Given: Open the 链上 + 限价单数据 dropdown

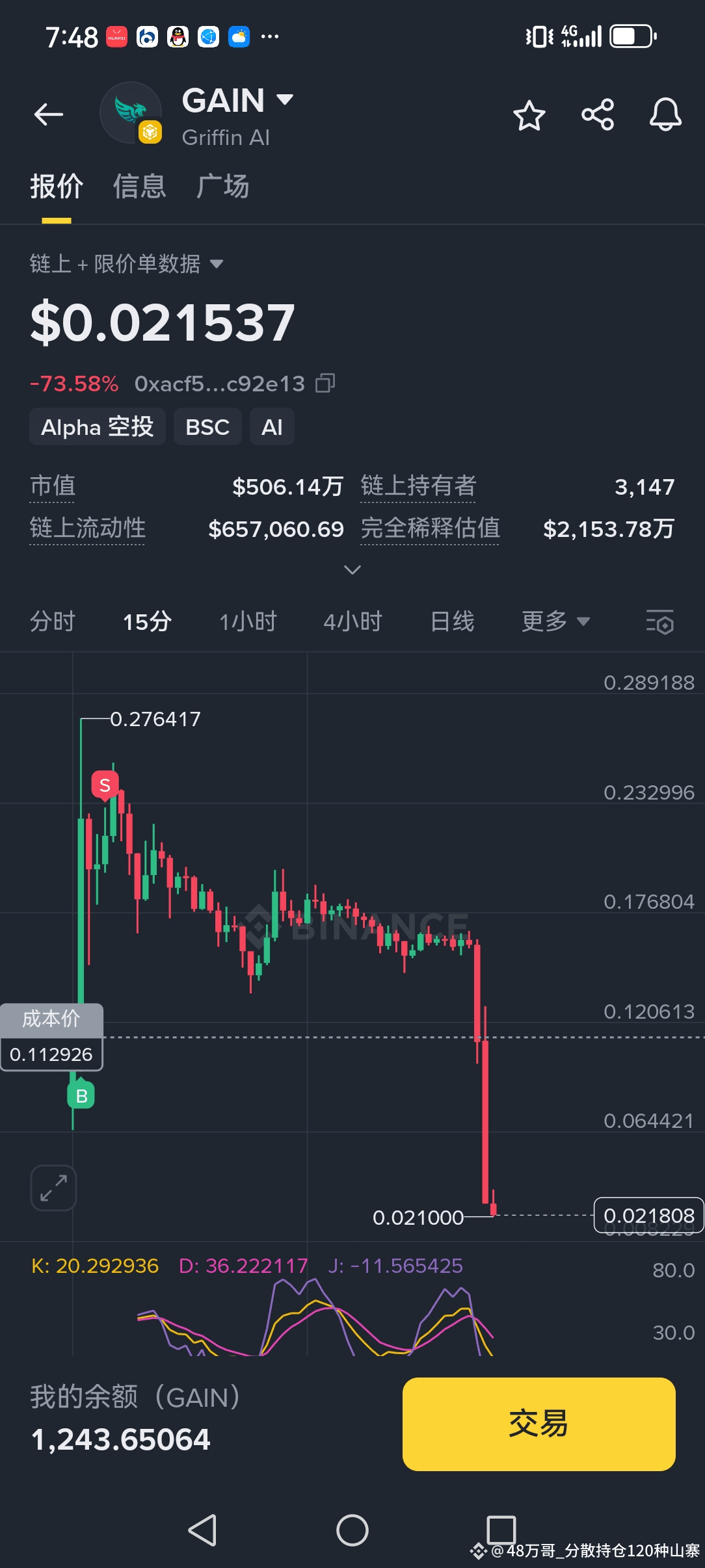Looking at the screenshot, I should coord(127,264).
